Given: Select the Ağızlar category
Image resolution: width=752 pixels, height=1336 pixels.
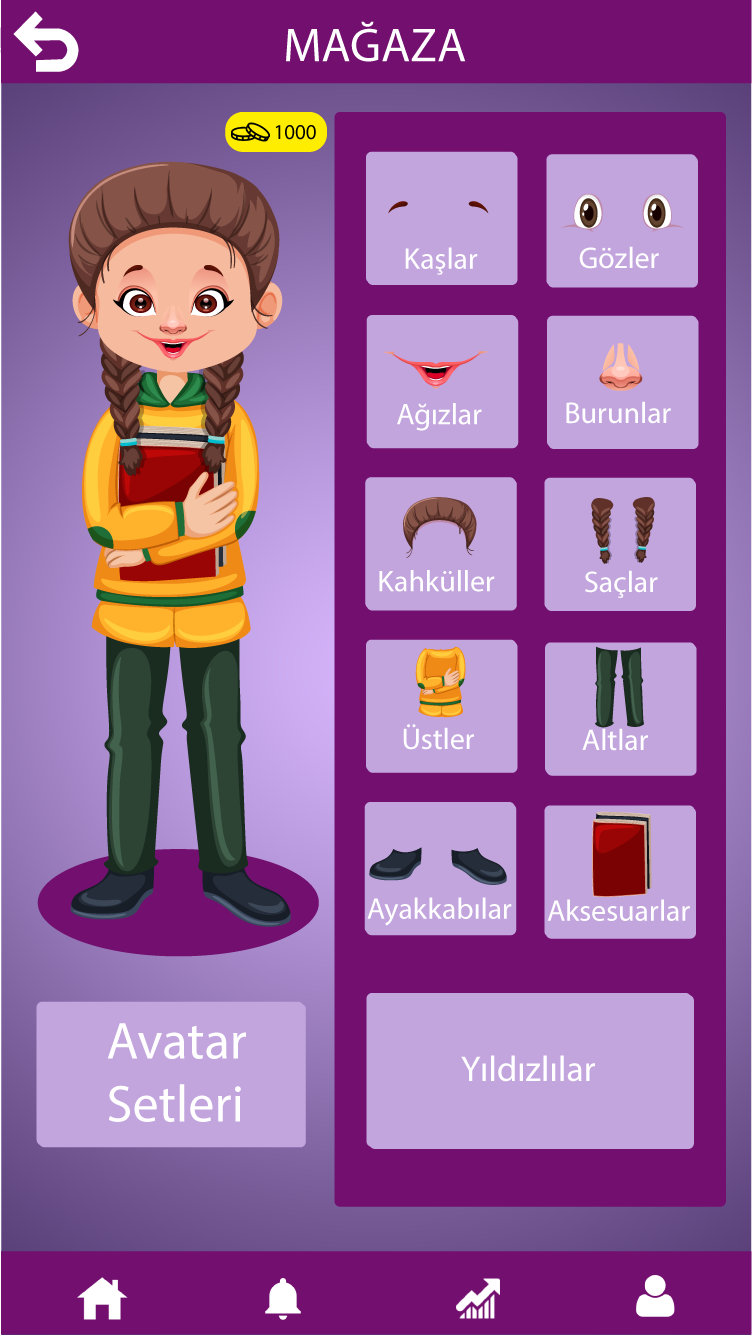Looking at the screenshot, I should 442,381.
